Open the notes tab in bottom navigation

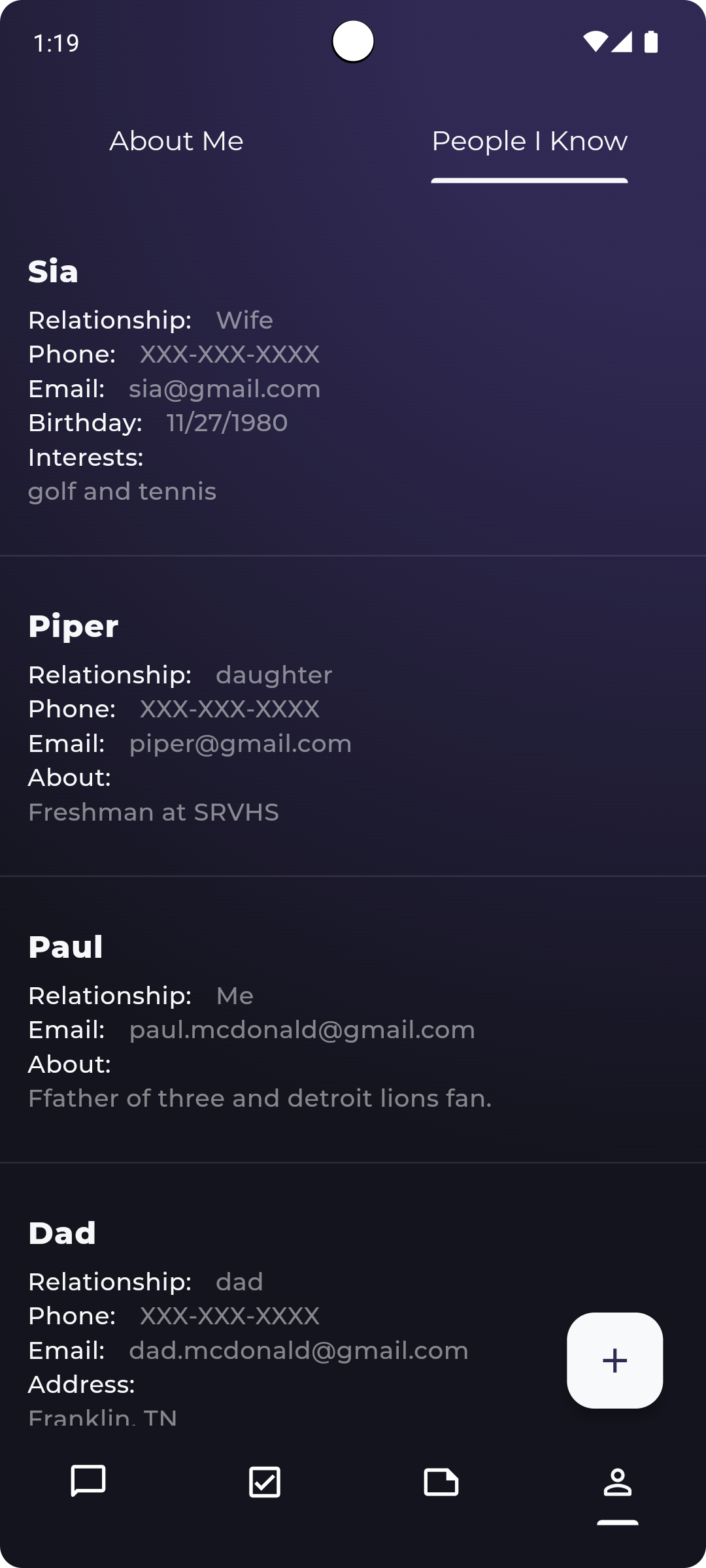pos(441,1481)
